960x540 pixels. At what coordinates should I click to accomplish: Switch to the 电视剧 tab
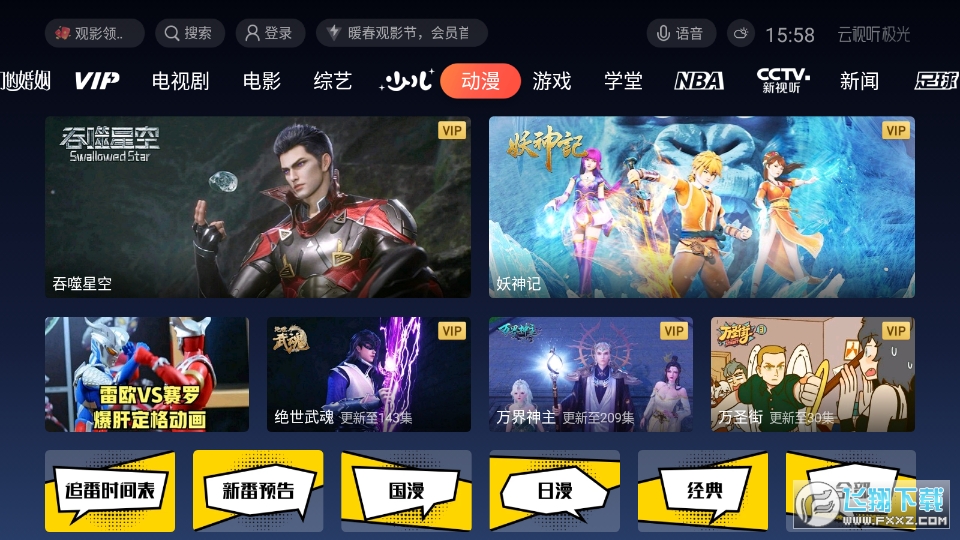[x=180, y=81]
